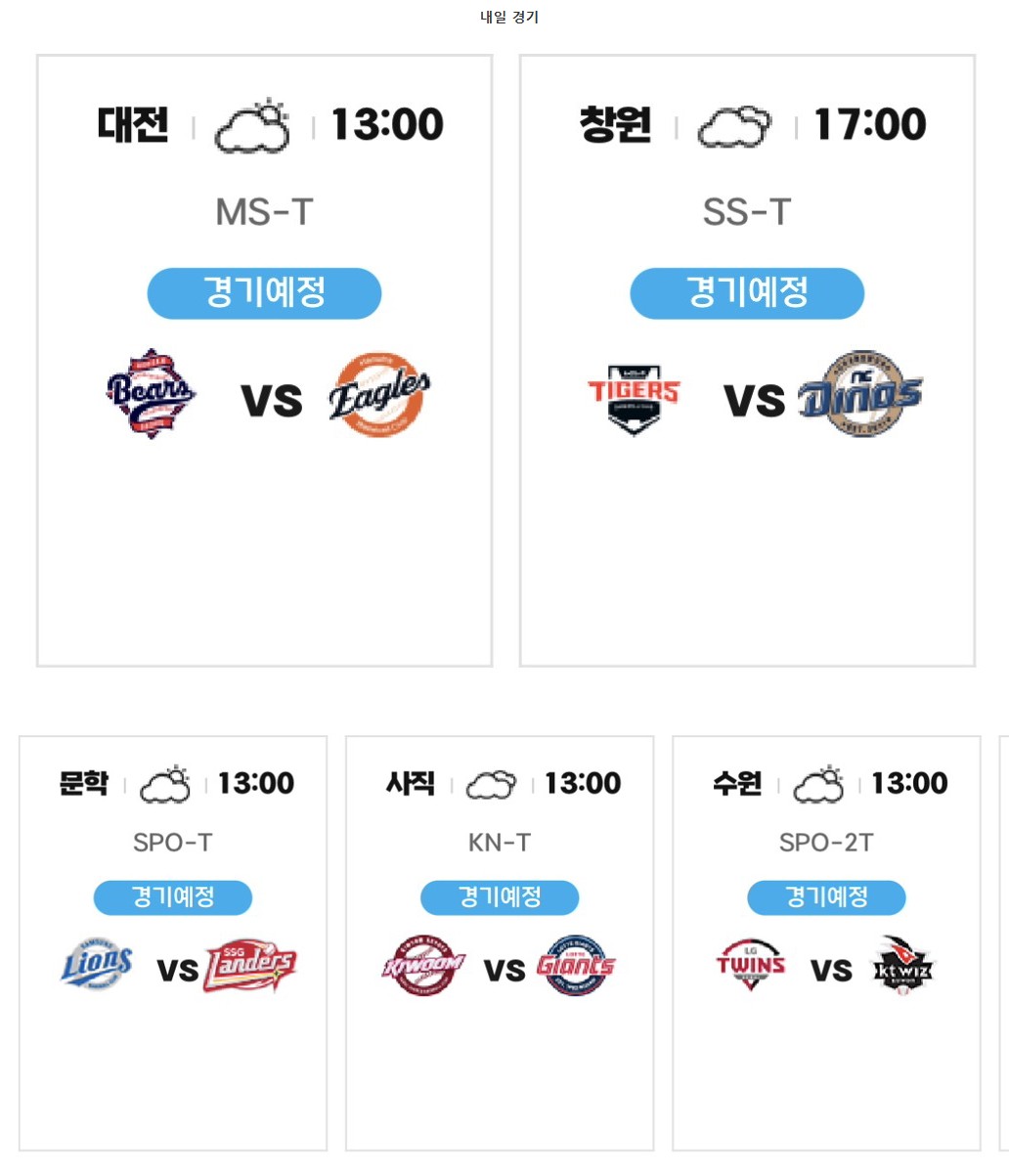
Task: Open the Bears vs Eagles game card
Action: coord(264,360)
